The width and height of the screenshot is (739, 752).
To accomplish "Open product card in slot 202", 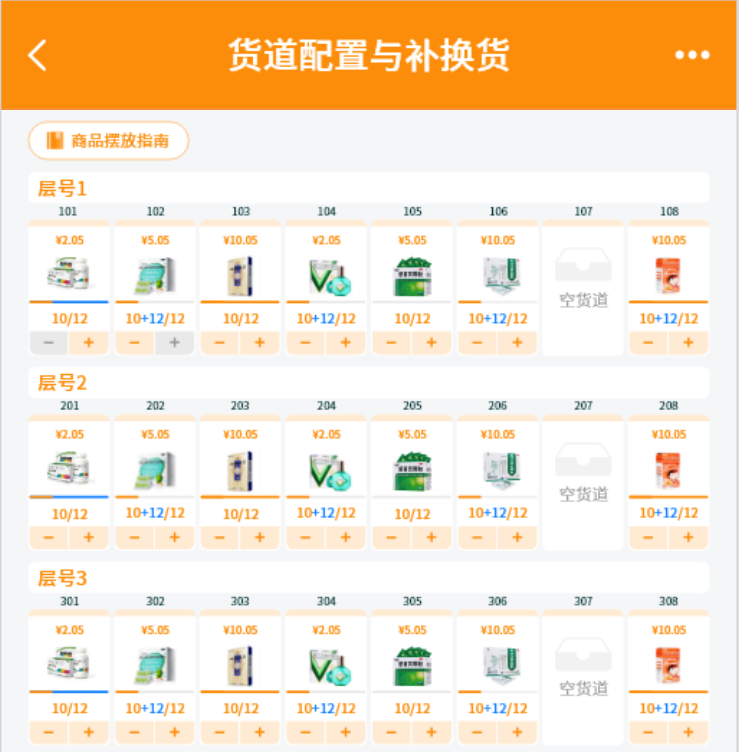I will (x=154, y=468).
